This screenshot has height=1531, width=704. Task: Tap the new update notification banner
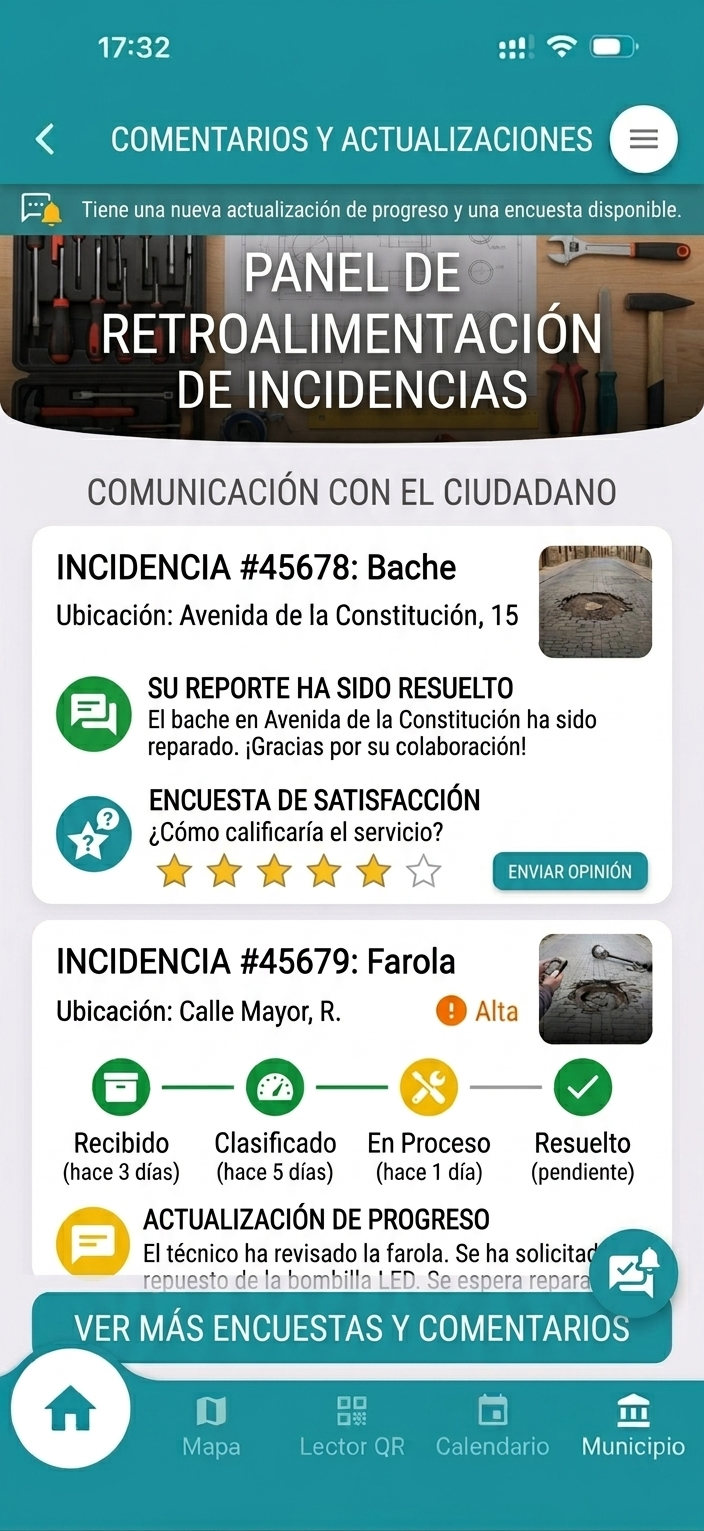(x=352, y=210)
